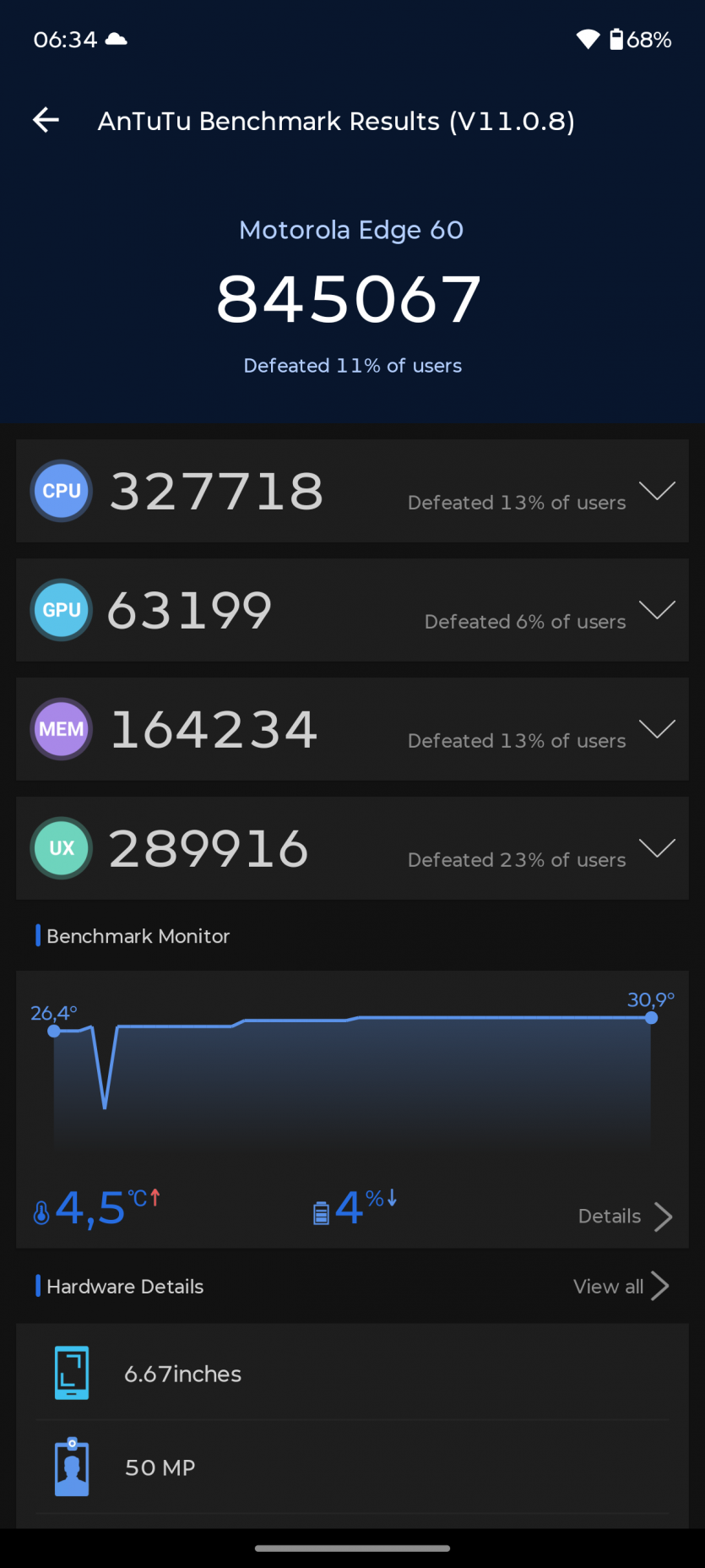Expand the MEM score section
This screenshot has height=1568, width=705.
pyautogui.click(x=656, y=729)
